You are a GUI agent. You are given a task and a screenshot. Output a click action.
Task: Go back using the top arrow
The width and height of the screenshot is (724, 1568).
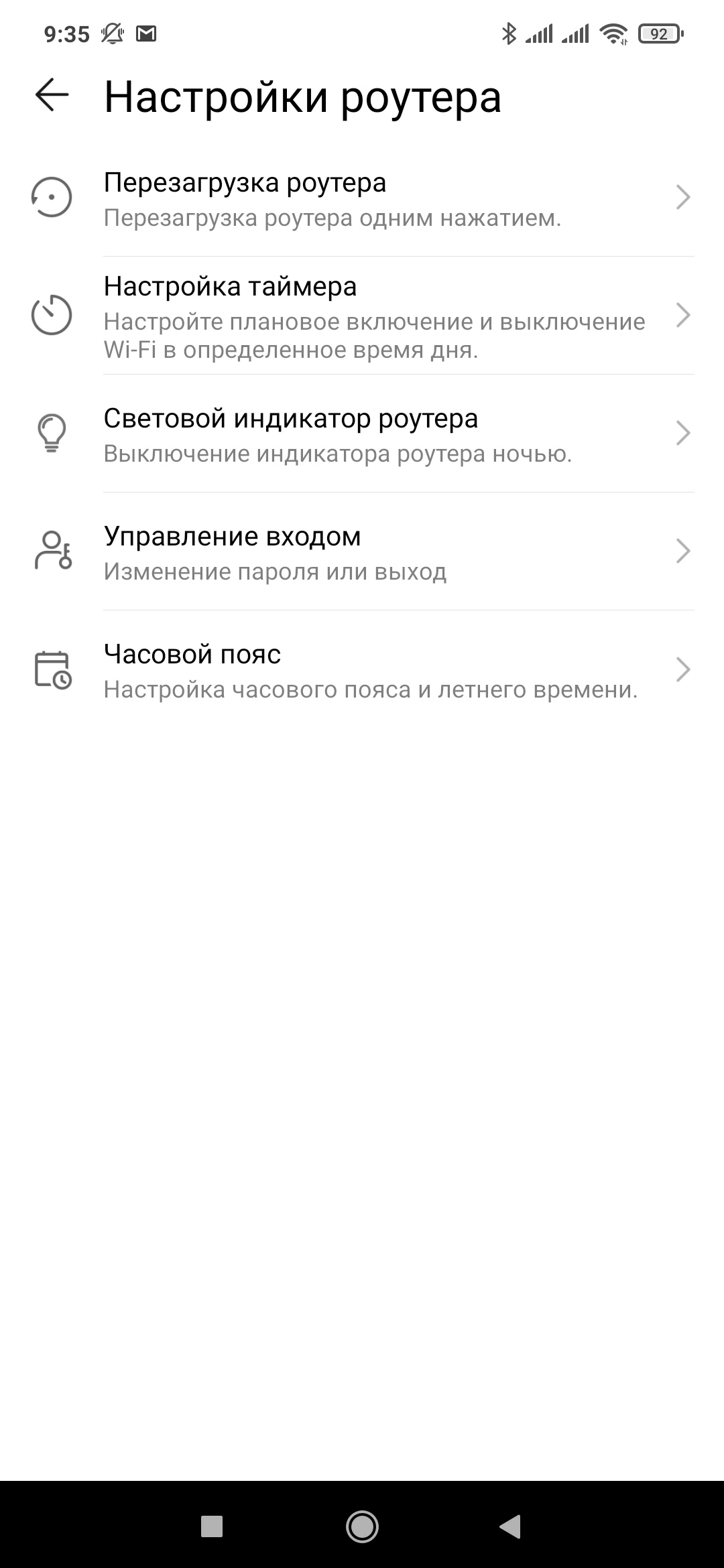(x=52, y=95)
